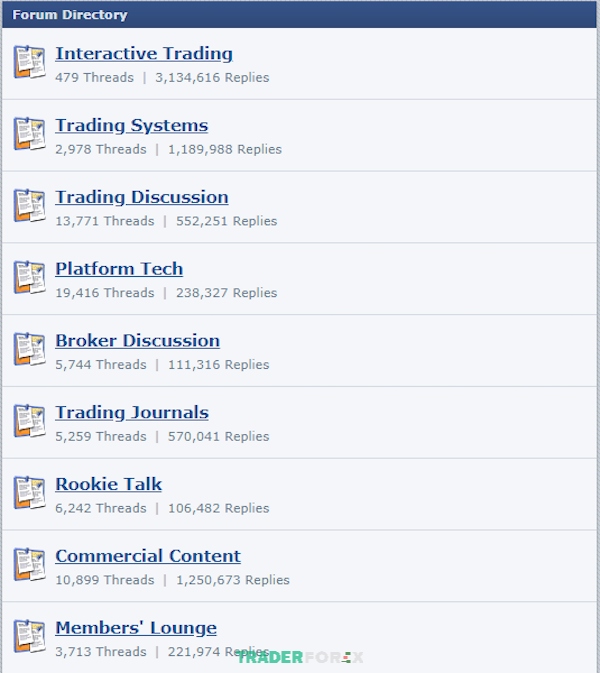Open the Platform Tech forum
The height and width of the screenshot is (673, 600).
[118, 269]
